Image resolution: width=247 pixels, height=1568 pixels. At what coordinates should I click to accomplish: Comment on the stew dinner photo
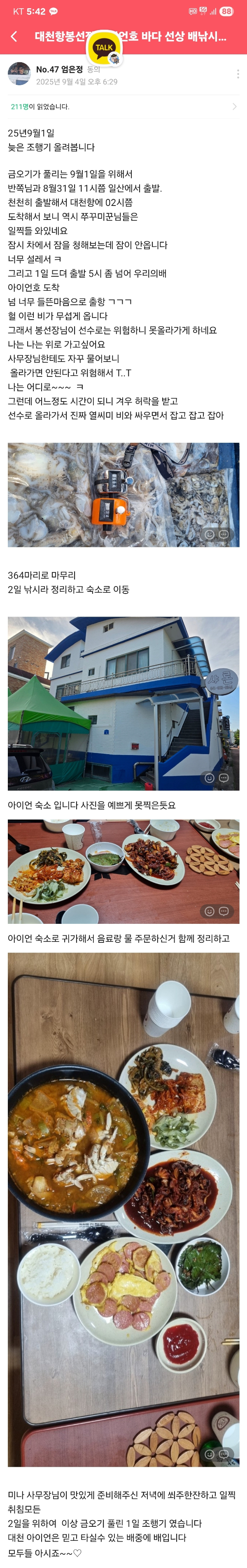pos(224,1454)
